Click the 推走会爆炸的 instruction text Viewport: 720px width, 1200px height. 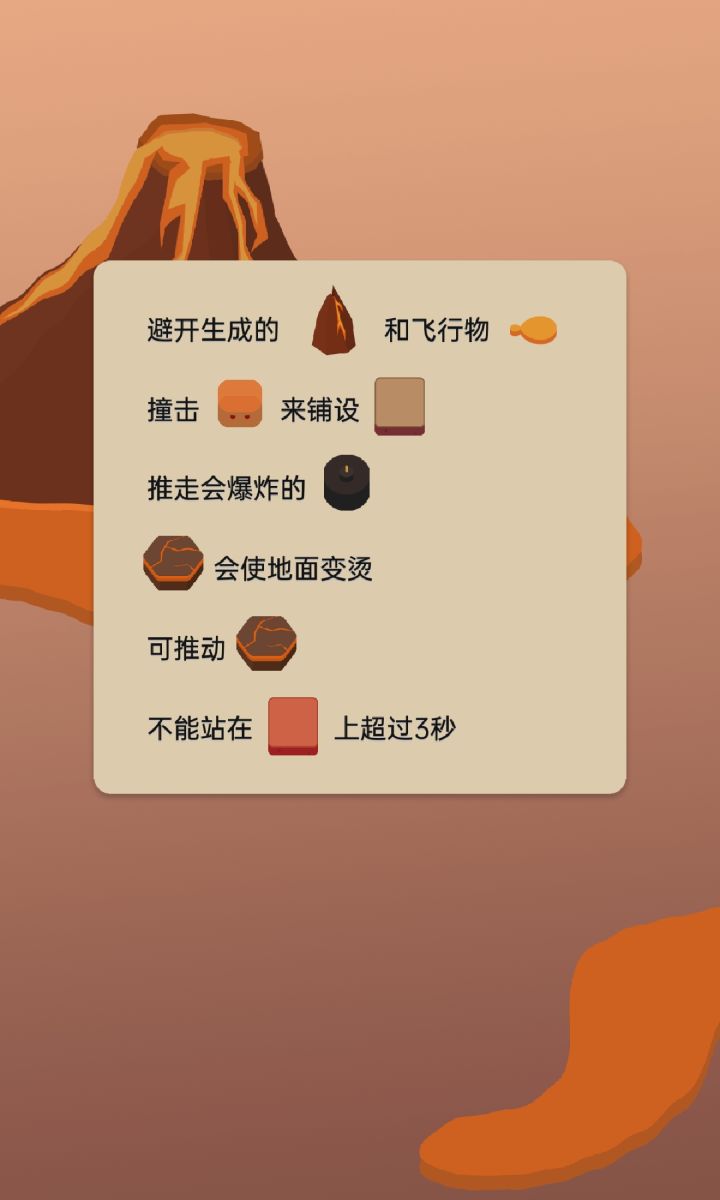click(x=225, y=487)
